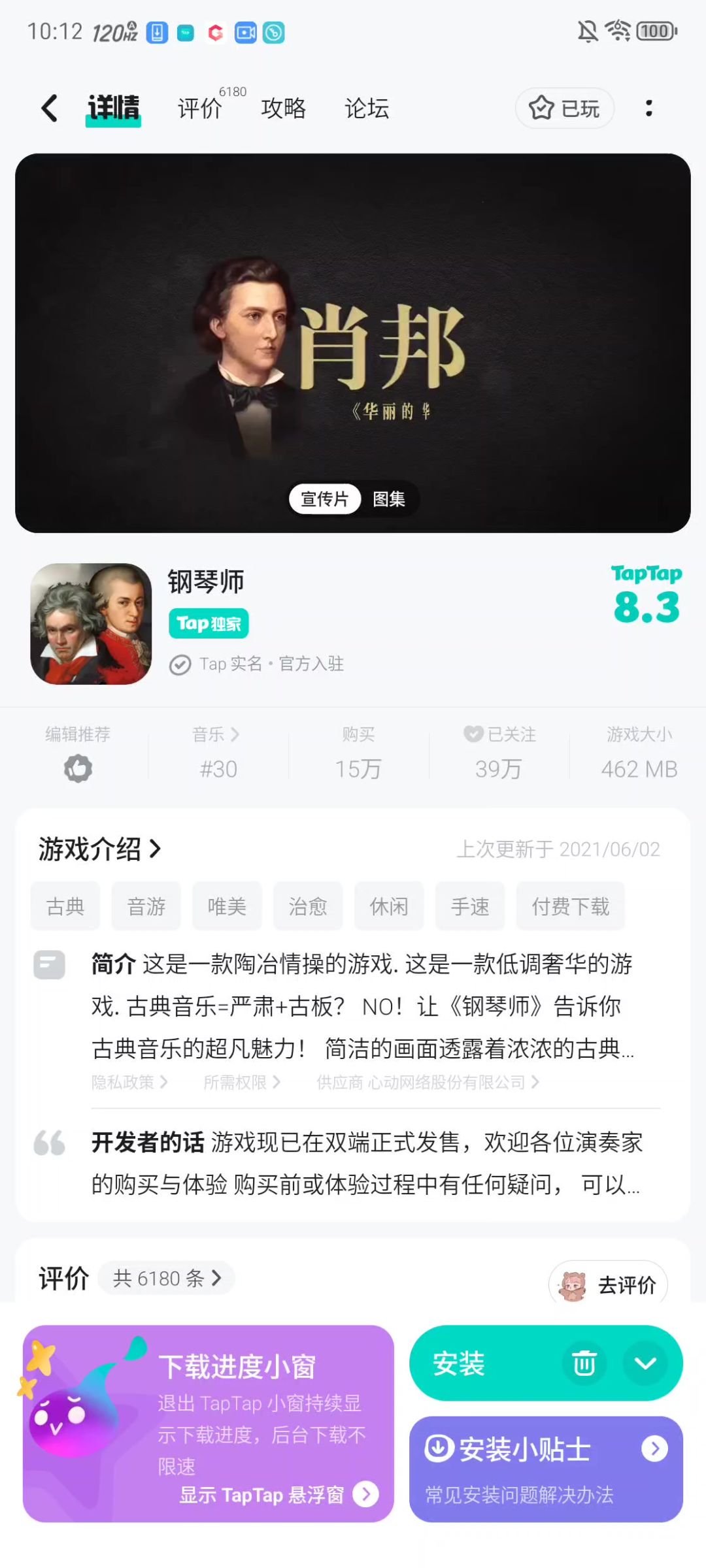Viewport: 706px width, 1568px height.
Task: Switch to the 评价 tab
Action: pos(200,108)
